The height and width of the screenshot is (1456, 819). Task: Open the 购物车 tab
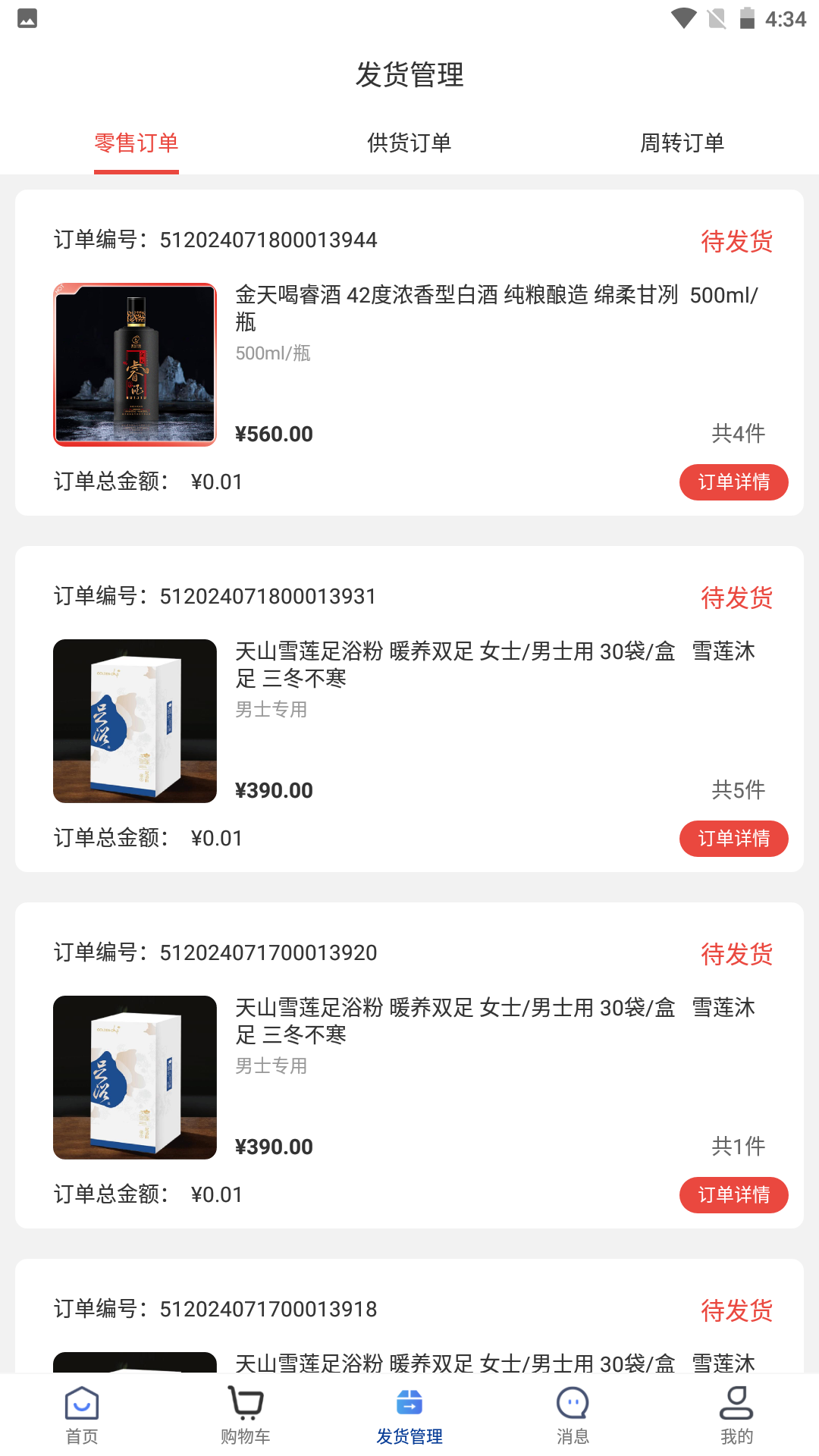click(x=246, y=1415)
